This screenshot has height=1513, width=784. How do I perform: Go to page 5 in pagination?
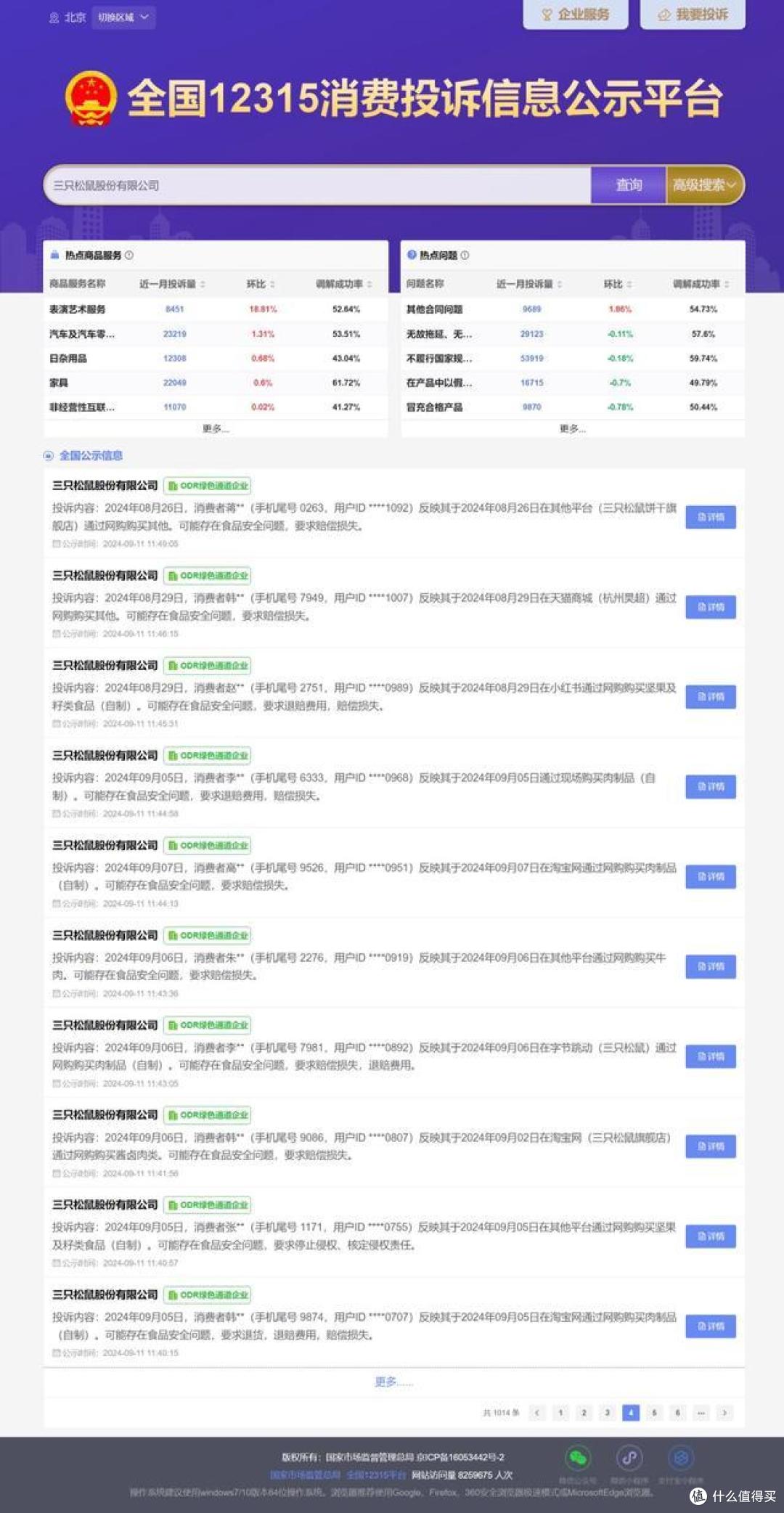pyautogui.click(x=654, y=1412)
